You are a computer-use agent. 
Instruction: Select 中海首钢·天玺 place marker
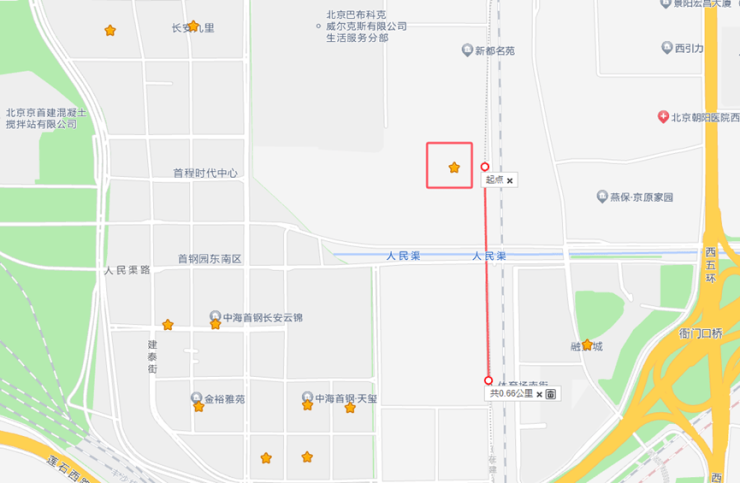pos(307,399)
